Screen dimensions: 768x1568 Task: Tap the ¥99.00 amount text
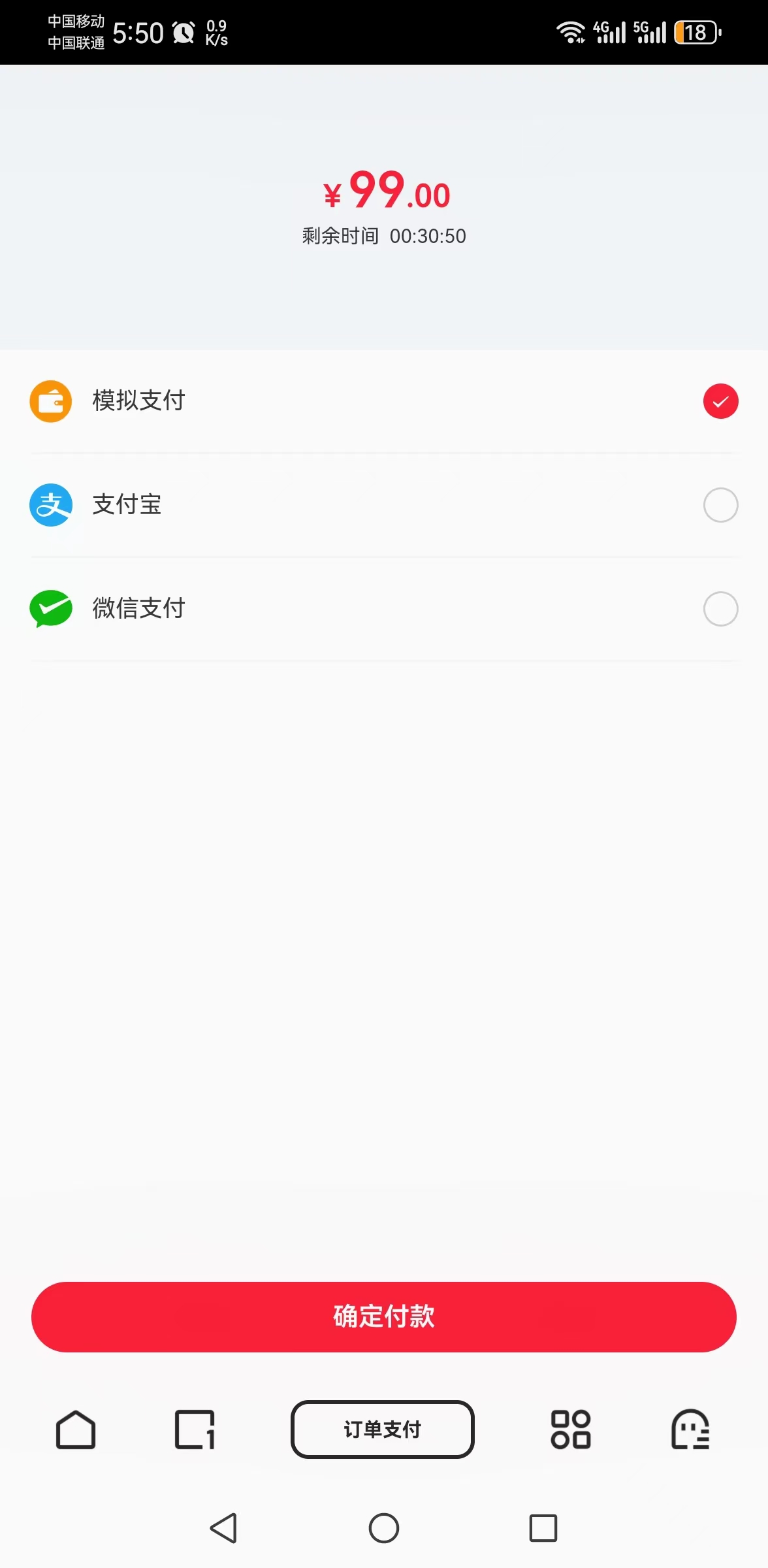[x=385, y=192]
